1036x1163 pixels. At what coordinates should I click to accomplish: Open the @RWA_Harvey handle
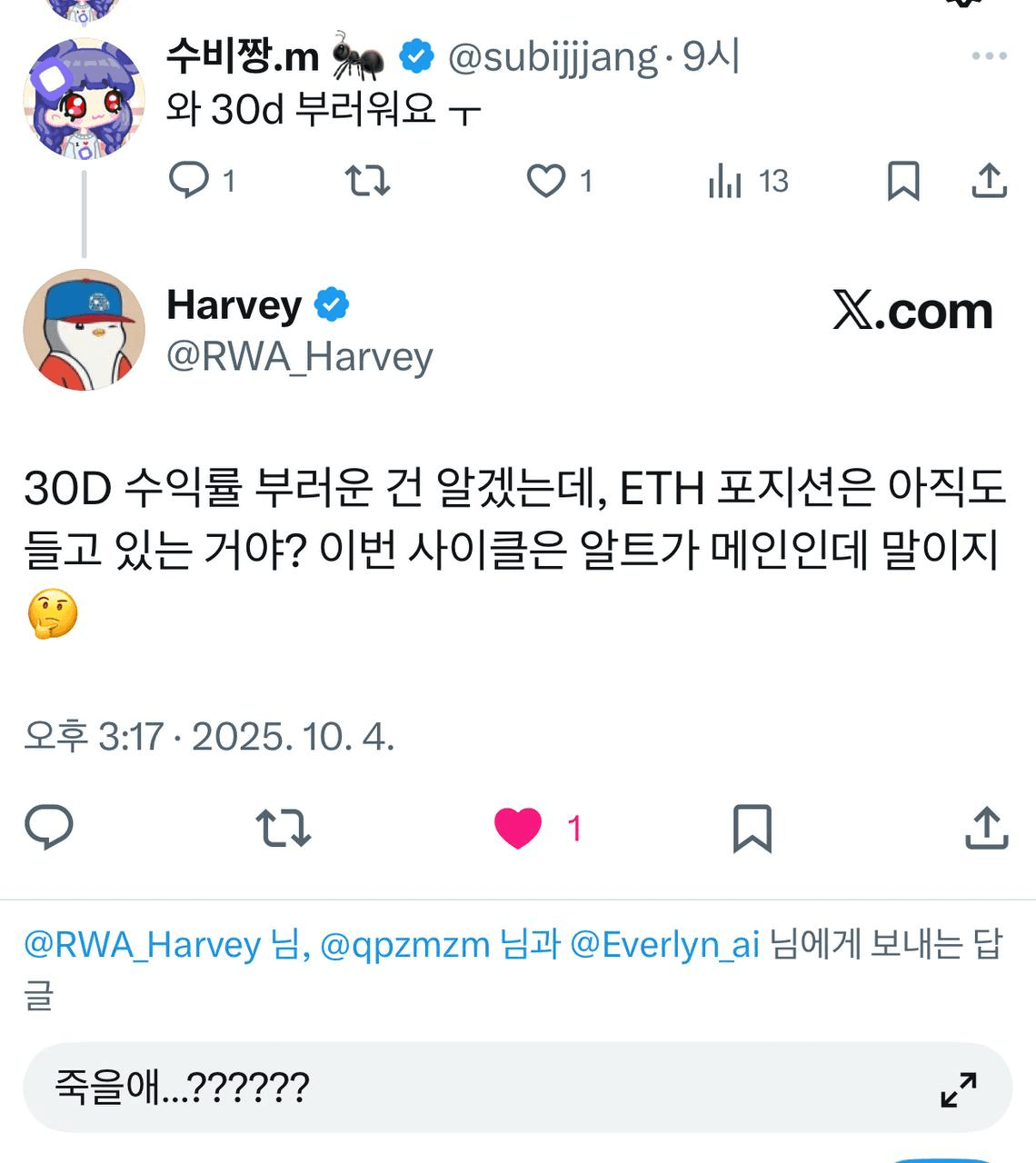click(x=299, y=357)
